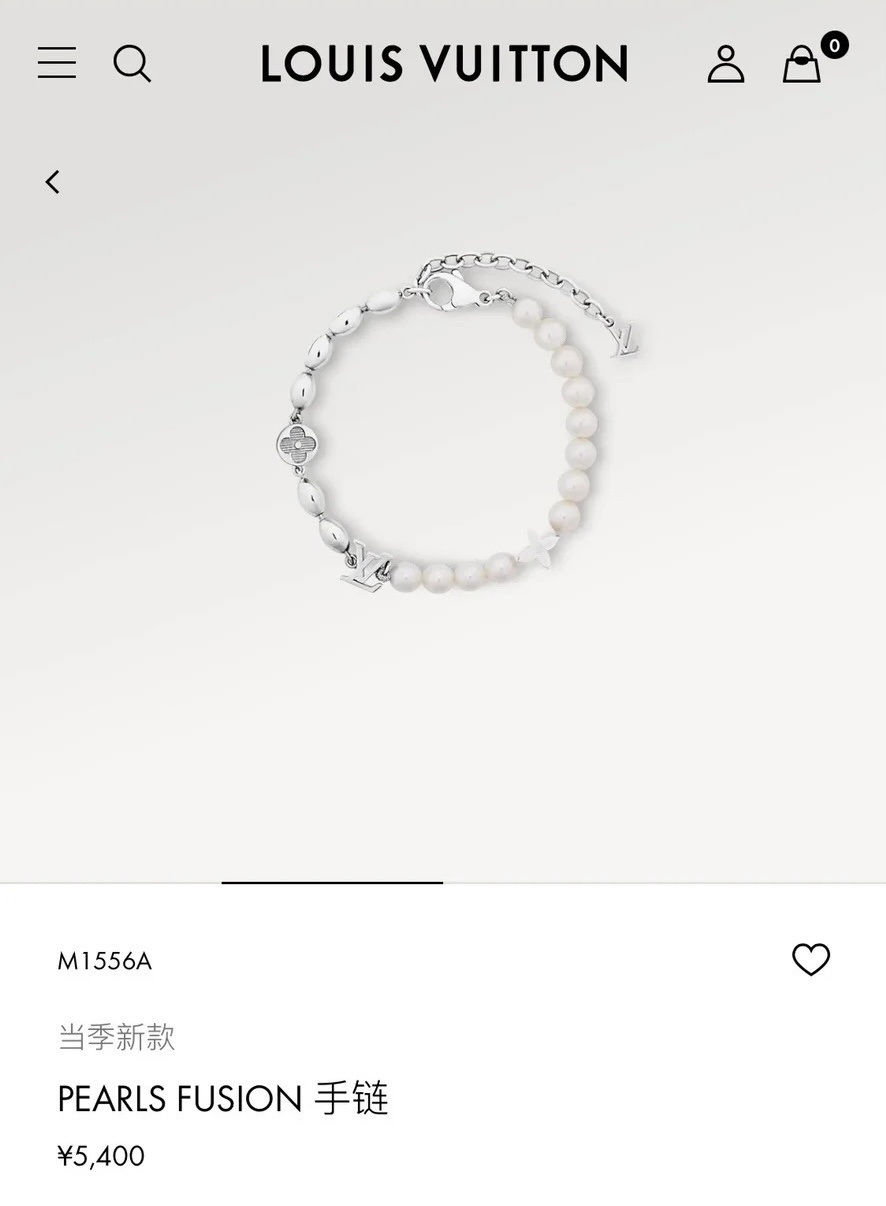Viewport: 886px width, 1206px height.
Task: Click the ¥5,400 price text
Action: [x=101, y=1155]
